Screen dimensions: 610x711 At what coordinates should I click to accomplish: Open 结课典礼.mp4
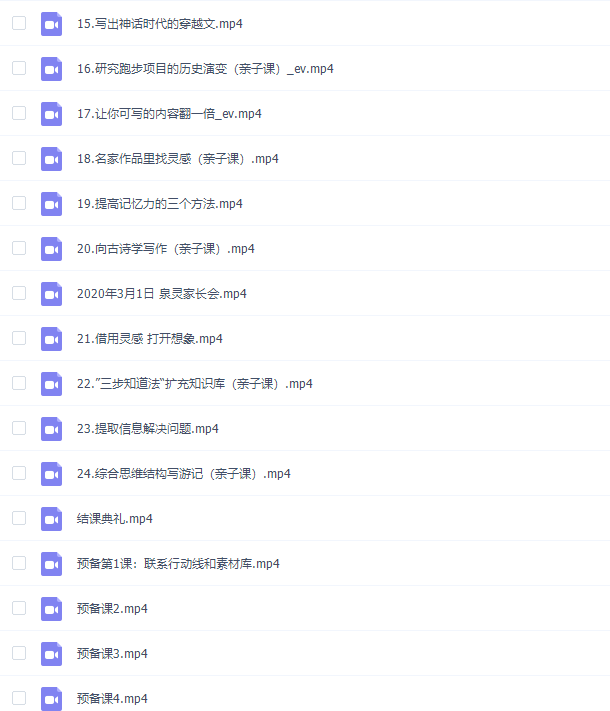[114, 519]
